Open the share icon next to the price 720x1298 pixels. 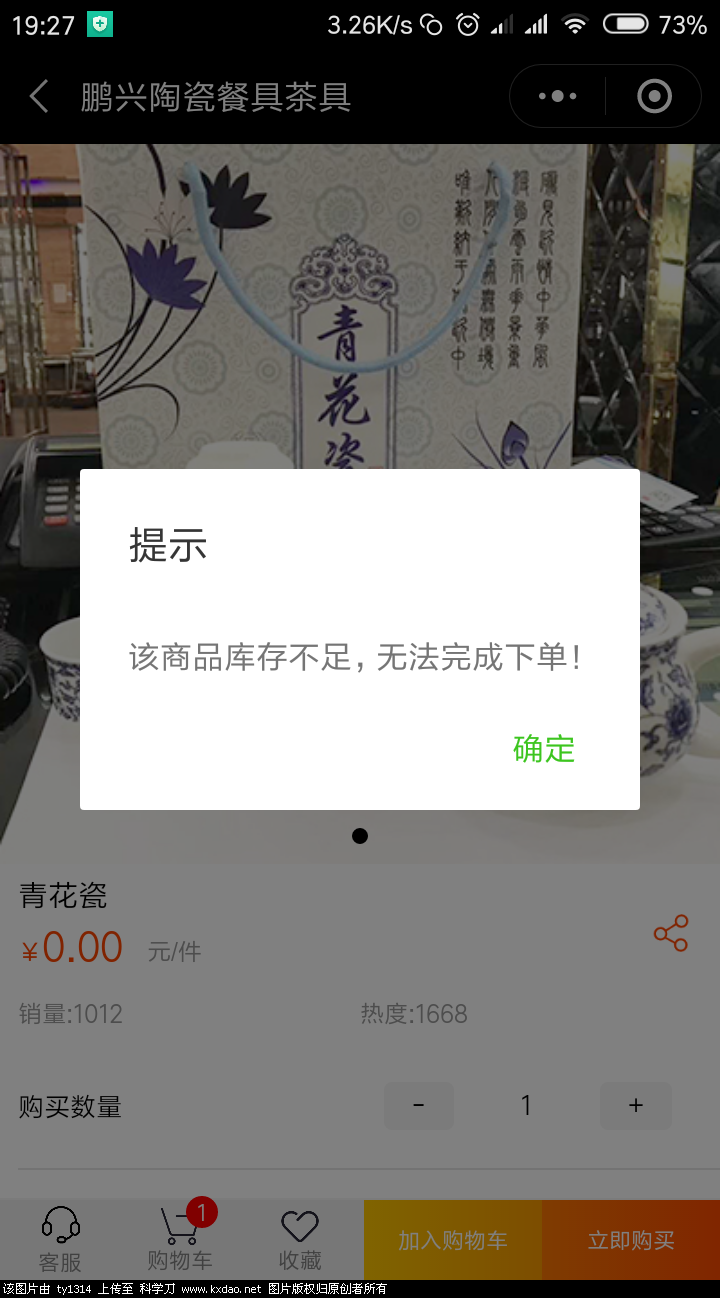click(670, 933)
